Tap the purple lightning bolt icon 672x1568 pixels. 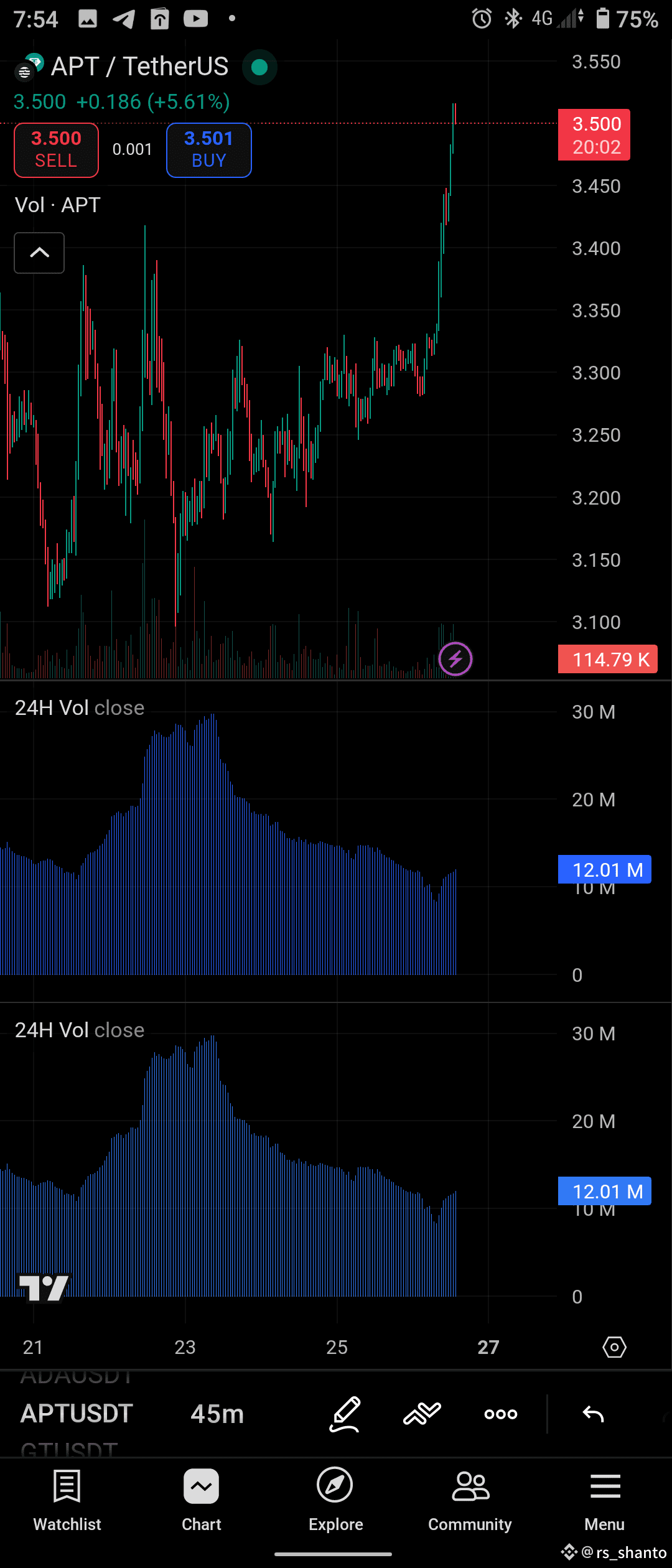(x=455, y=659)
